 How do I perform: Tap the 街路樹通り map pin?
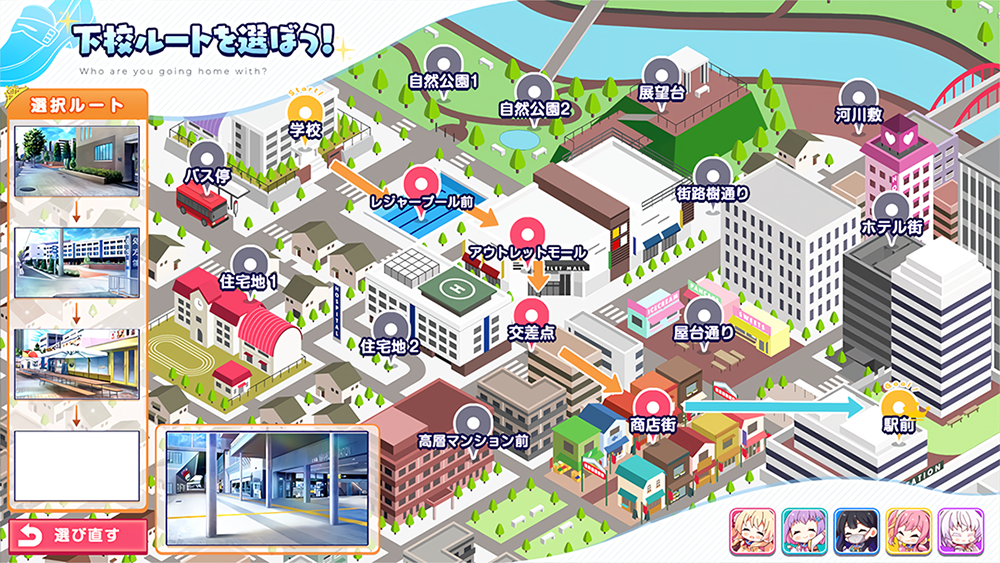point(712,174)
